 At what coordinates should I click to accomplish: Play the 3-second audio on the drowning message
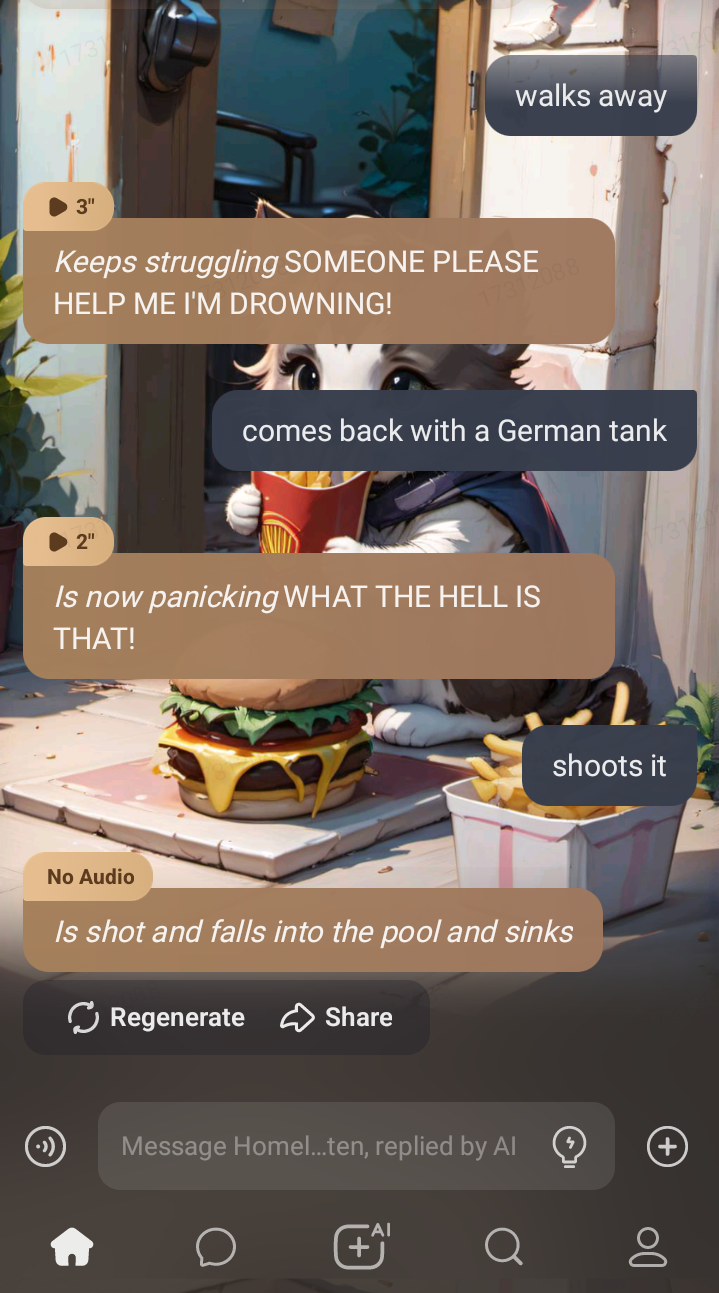click(x=69, y=207)
